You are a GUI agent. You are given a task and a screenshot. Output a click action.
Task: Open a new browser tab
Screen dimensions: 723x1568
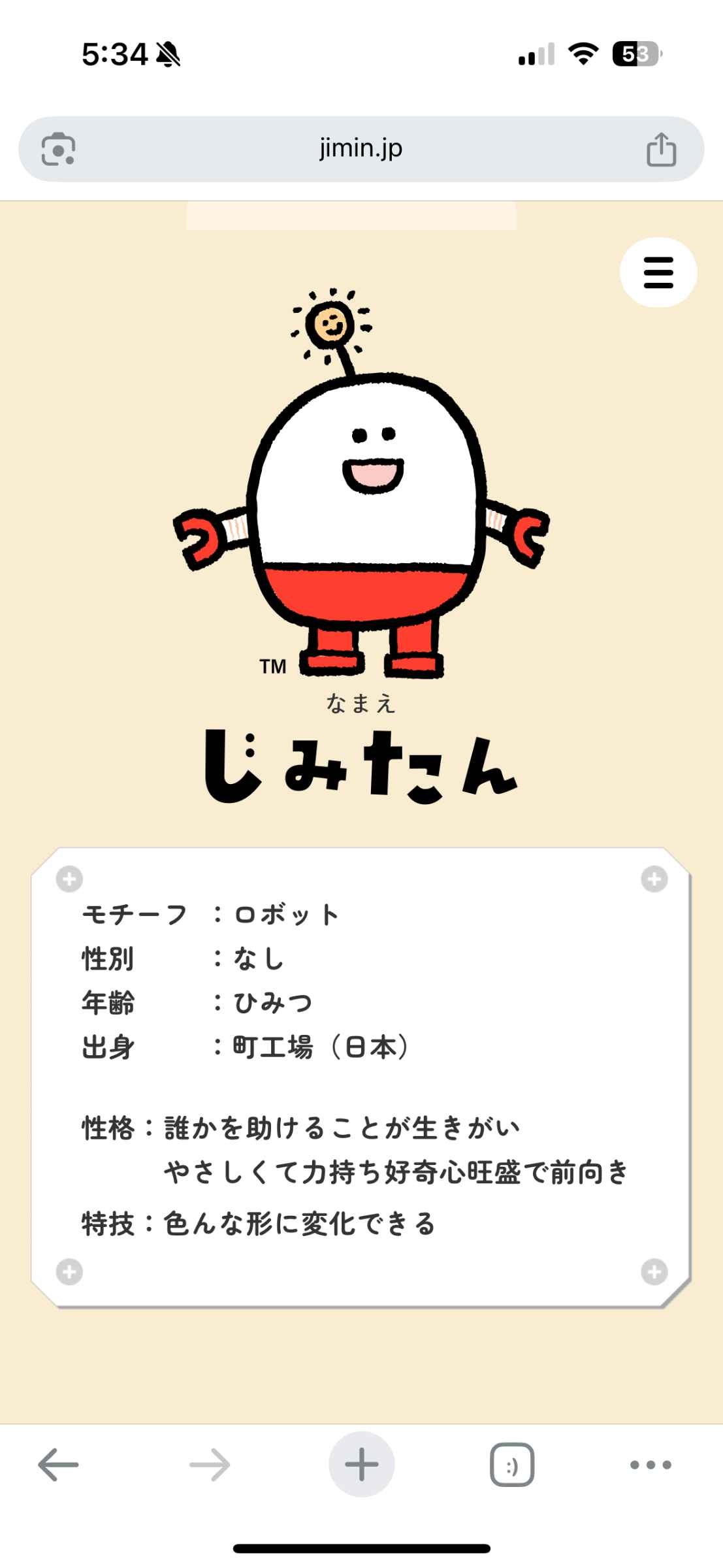click(x=361, y=1465)
